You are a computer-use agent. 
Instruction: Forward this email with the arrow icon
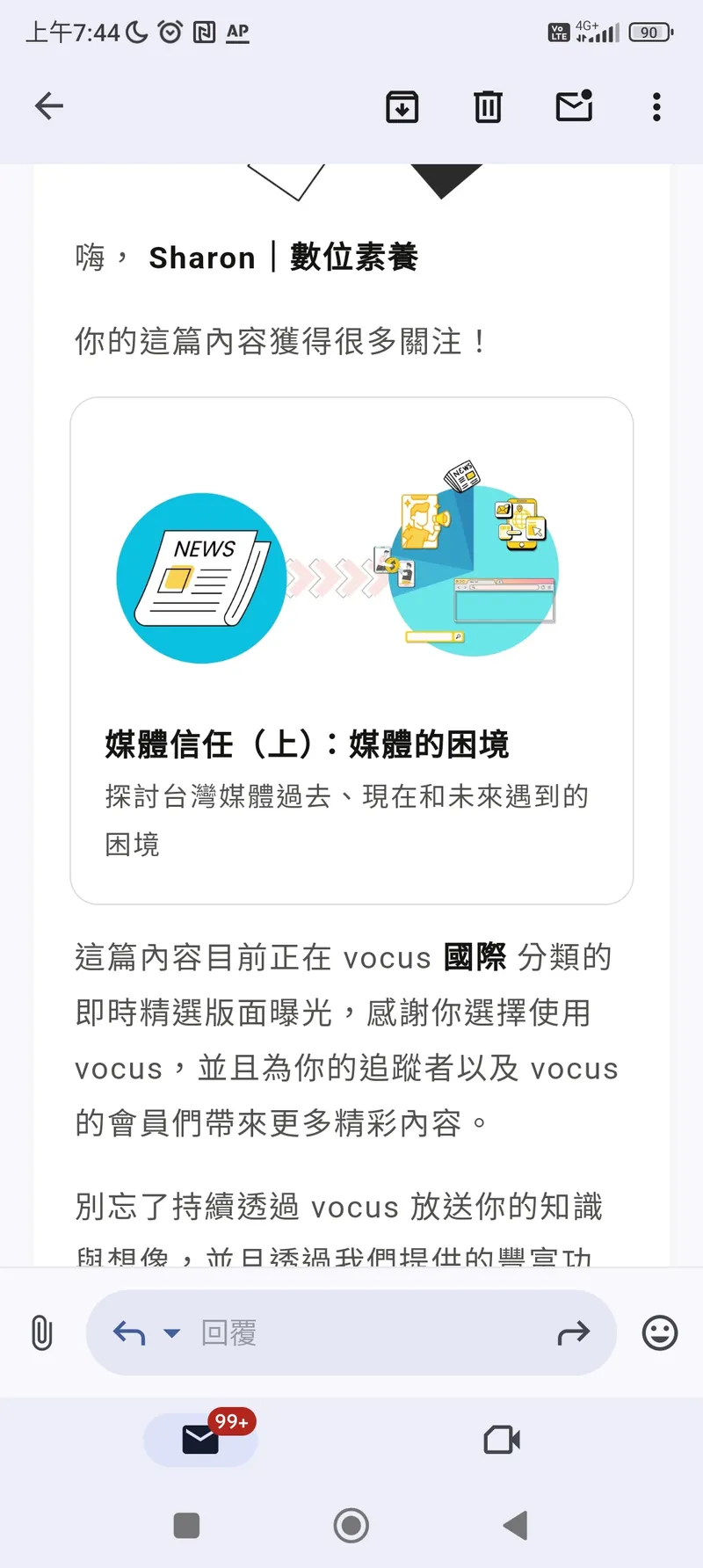(x=573, y=1333)
